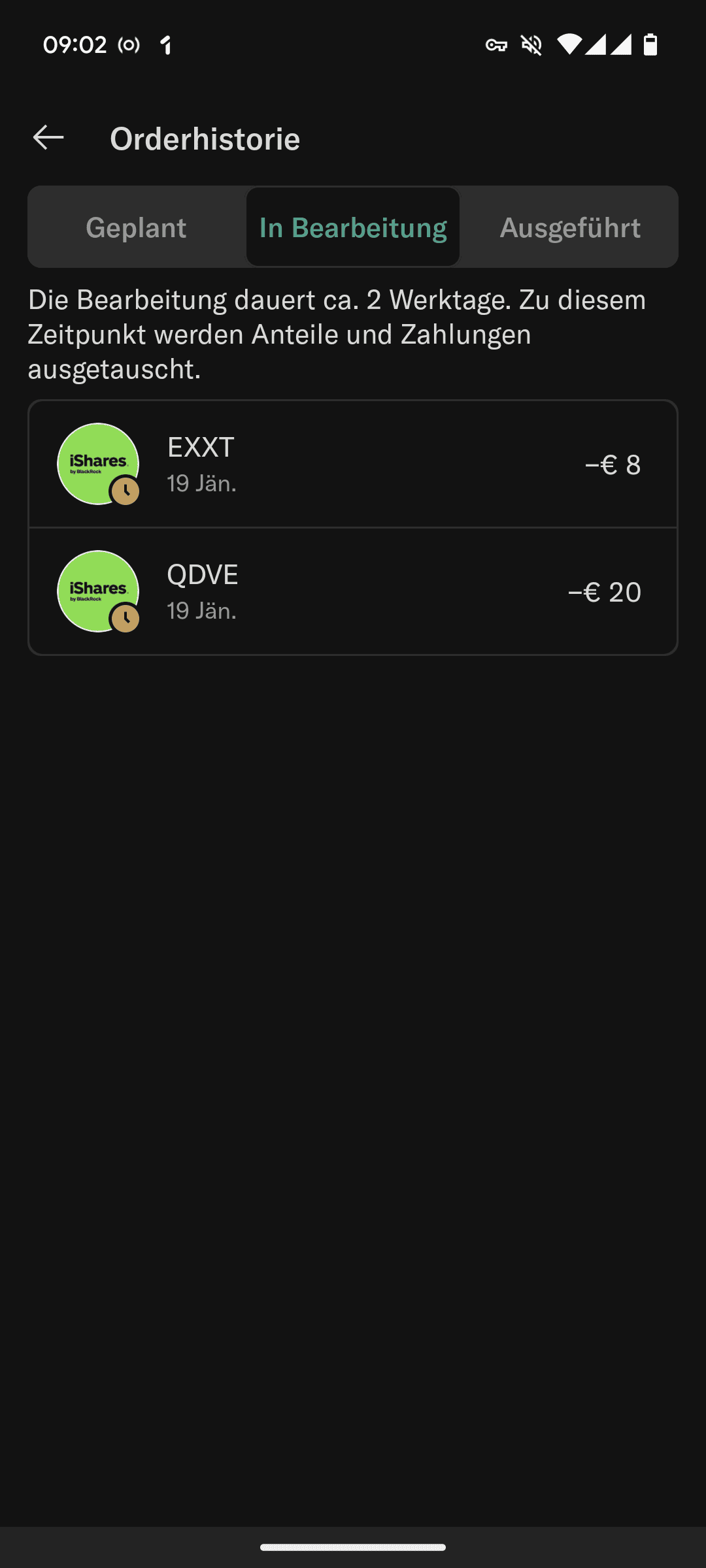This screenshot has height=1568, width=706.
Task: Show the Ausgeführt orders tab
Action: [x=570, y=227]
